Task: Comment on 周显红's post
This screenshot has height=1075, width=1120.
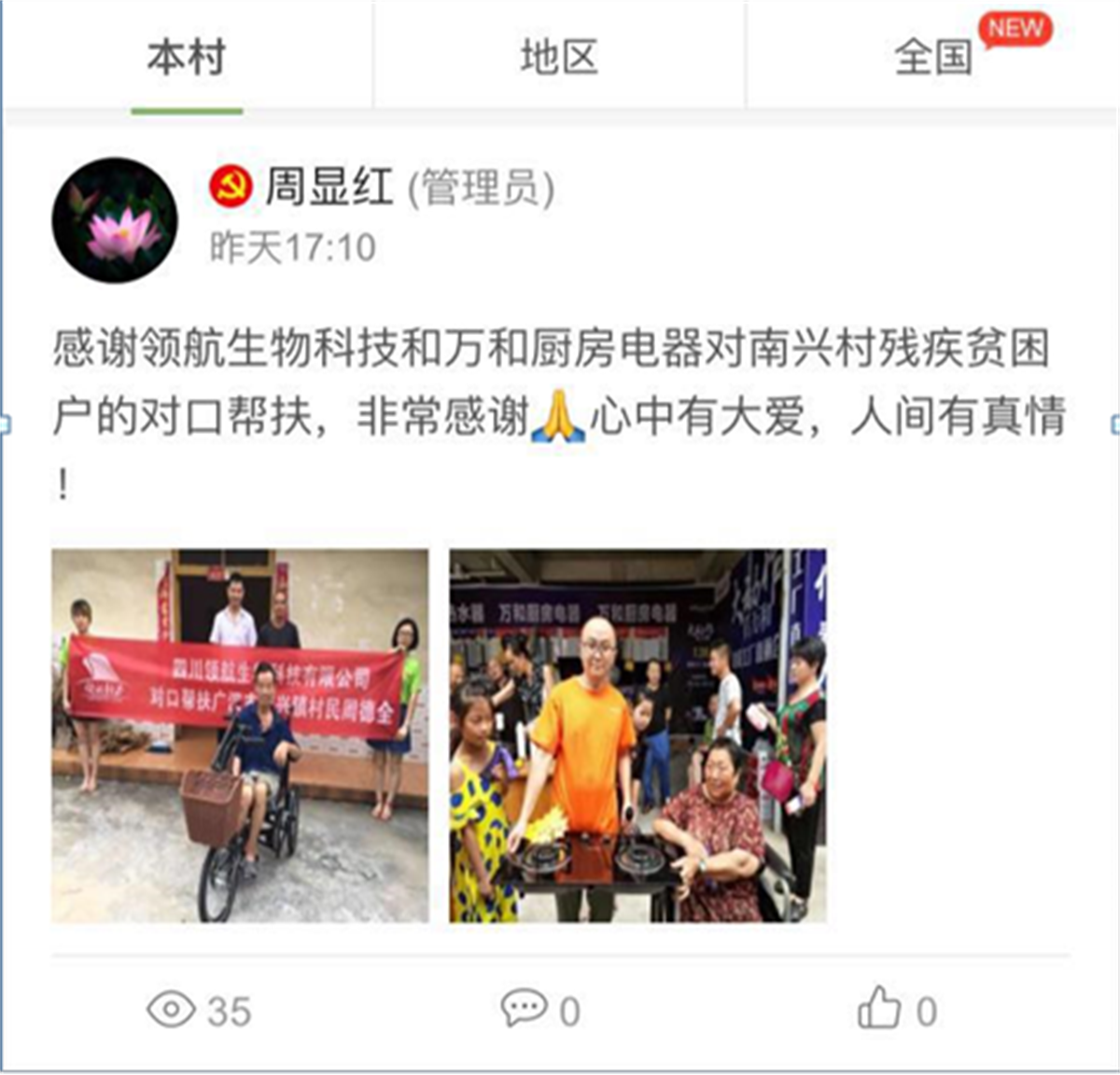Action: tap(539, 1011)
